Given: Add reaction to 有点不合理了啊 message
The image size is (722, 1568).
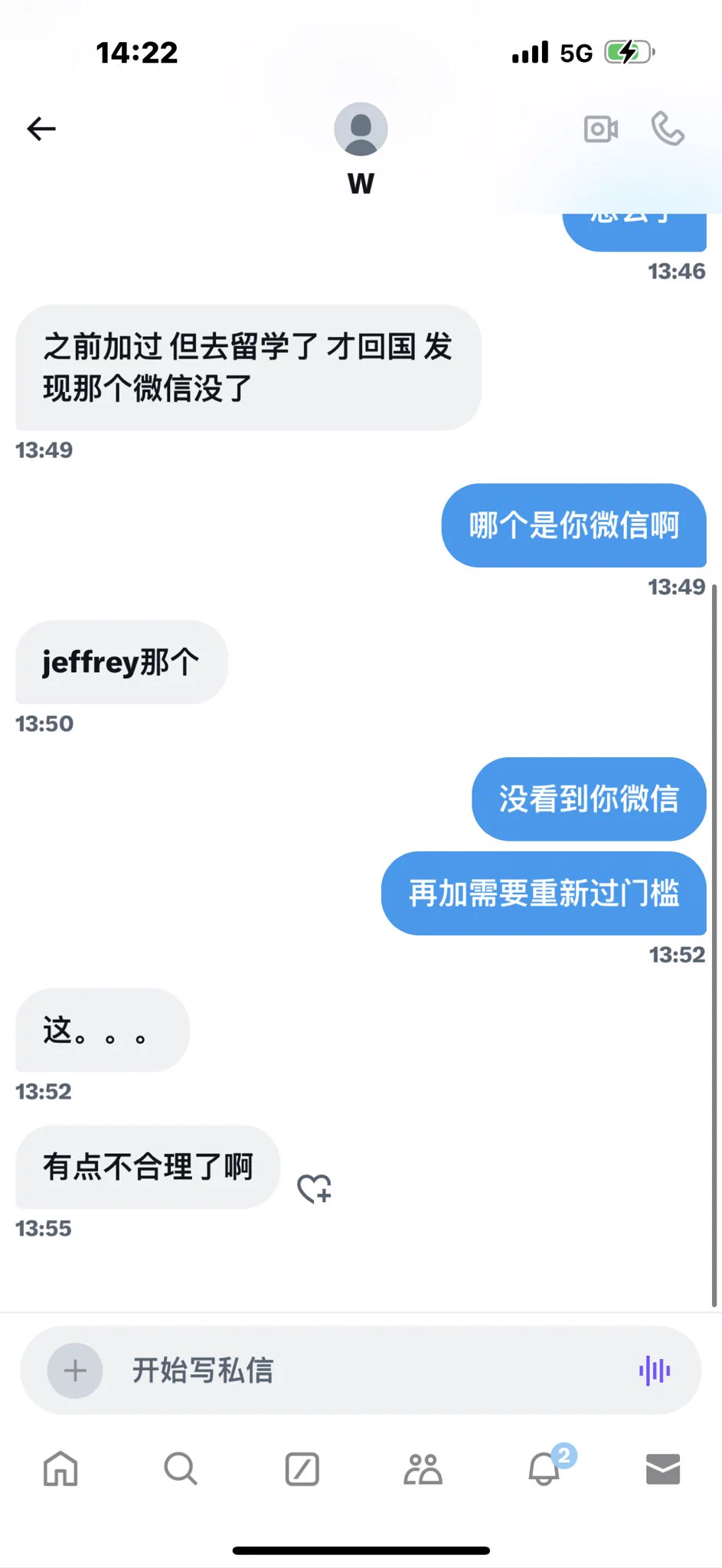Looking at the screenshot, I should point(314,1189).
